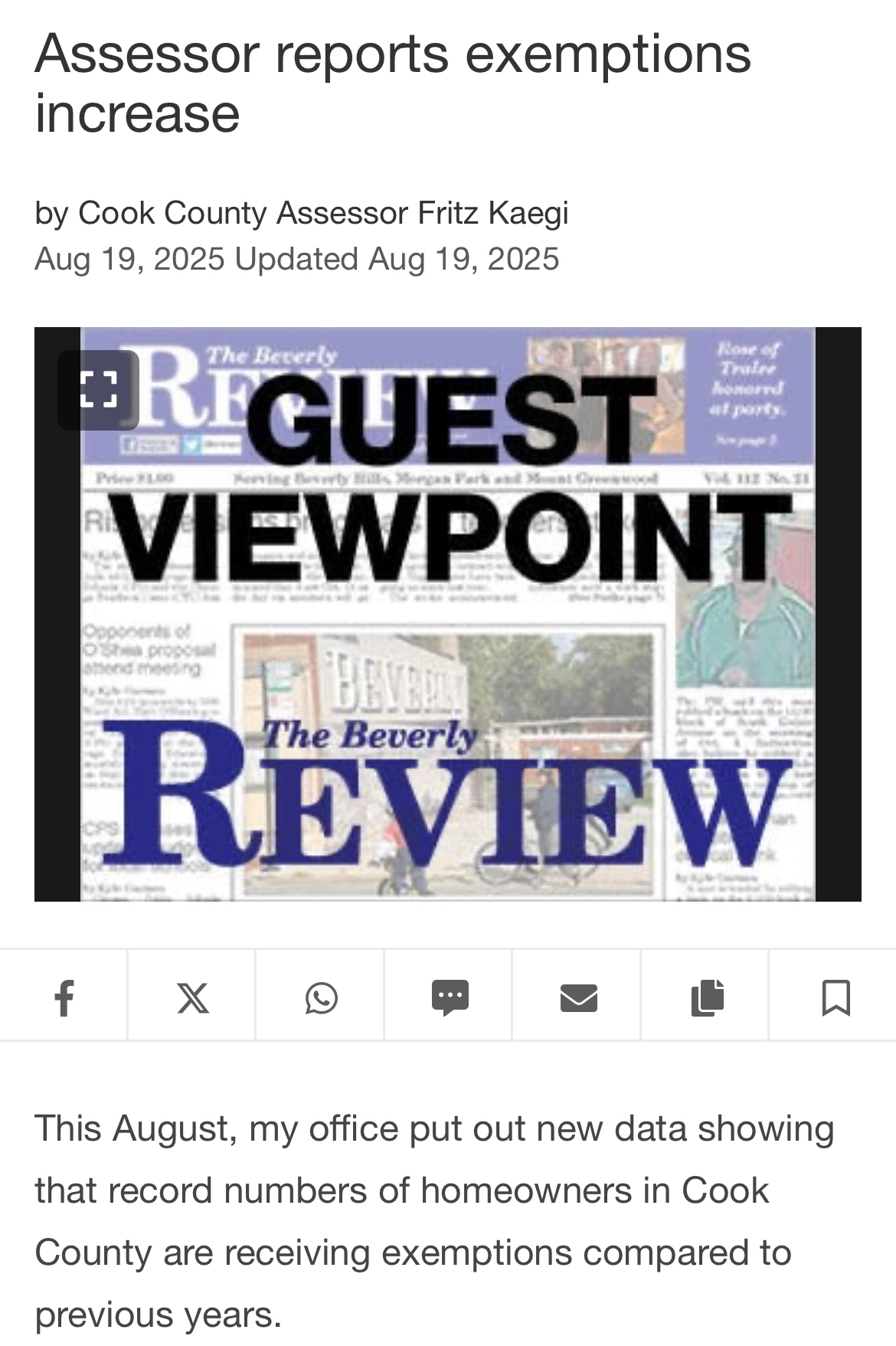This screenshot has width=896, height=1346.
Task: Share the article via WhatsApp
Action: 321,997
